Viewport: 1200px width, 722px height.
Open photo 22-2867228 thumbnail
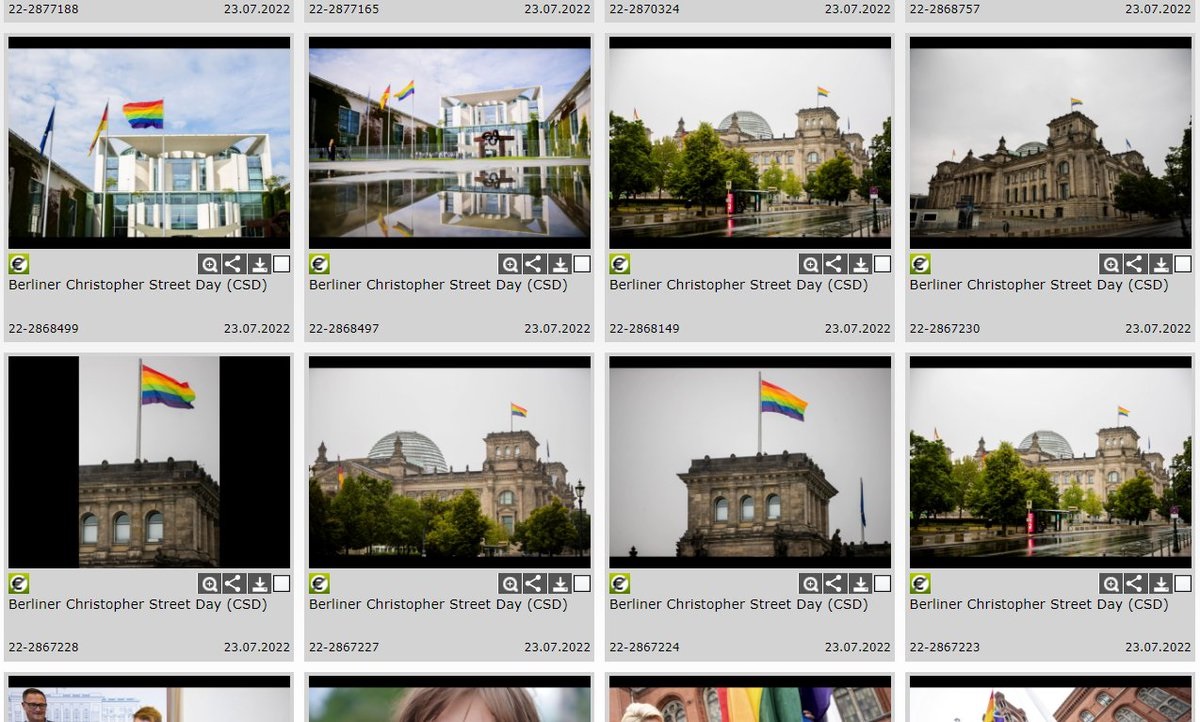[149, 462]
